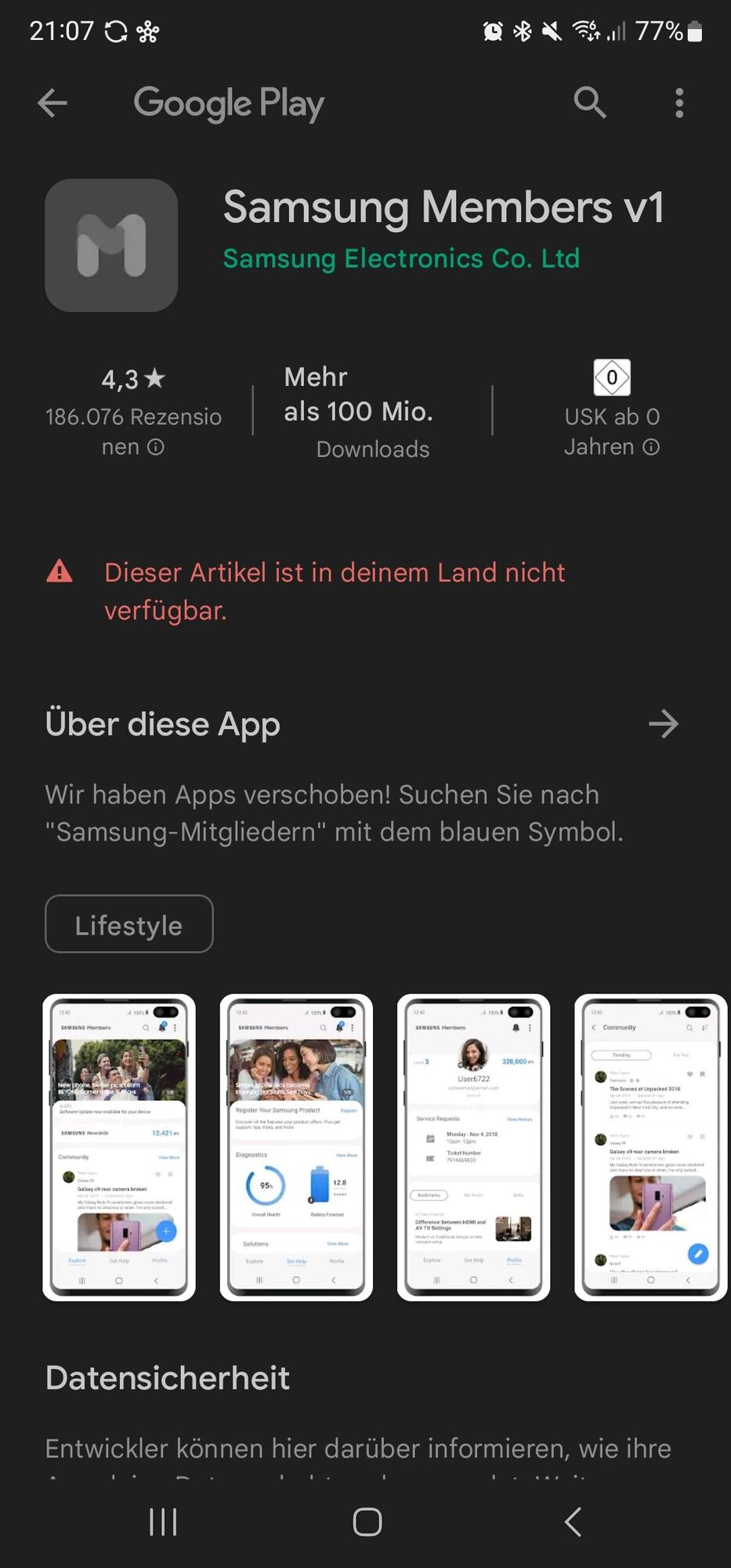This screenshot has height=1568, width=731.
Task: Open the User6722 profile screenshot
Action: [473, 1147]
